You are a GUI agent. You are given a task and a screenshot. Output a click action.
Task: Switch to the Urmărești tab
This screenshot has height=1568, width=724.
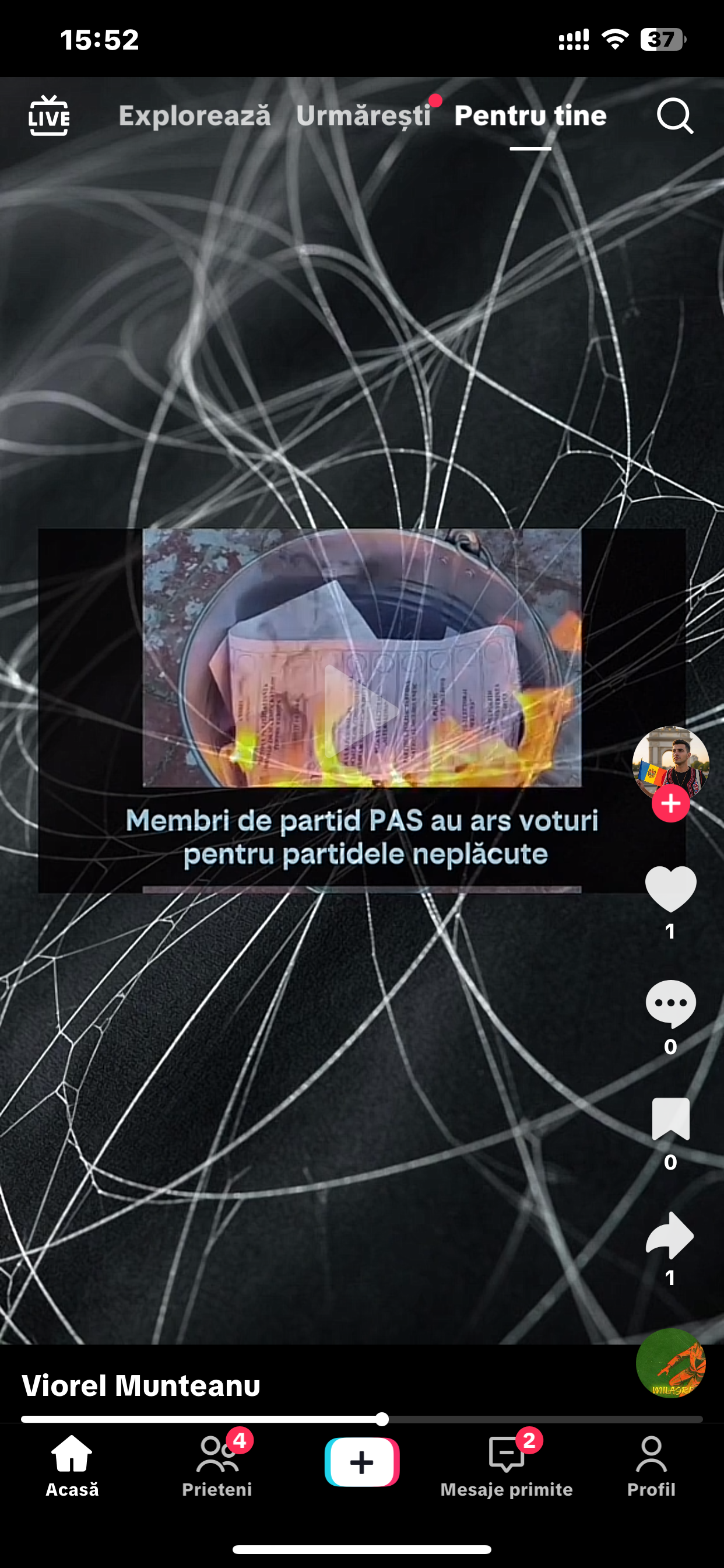363,116
